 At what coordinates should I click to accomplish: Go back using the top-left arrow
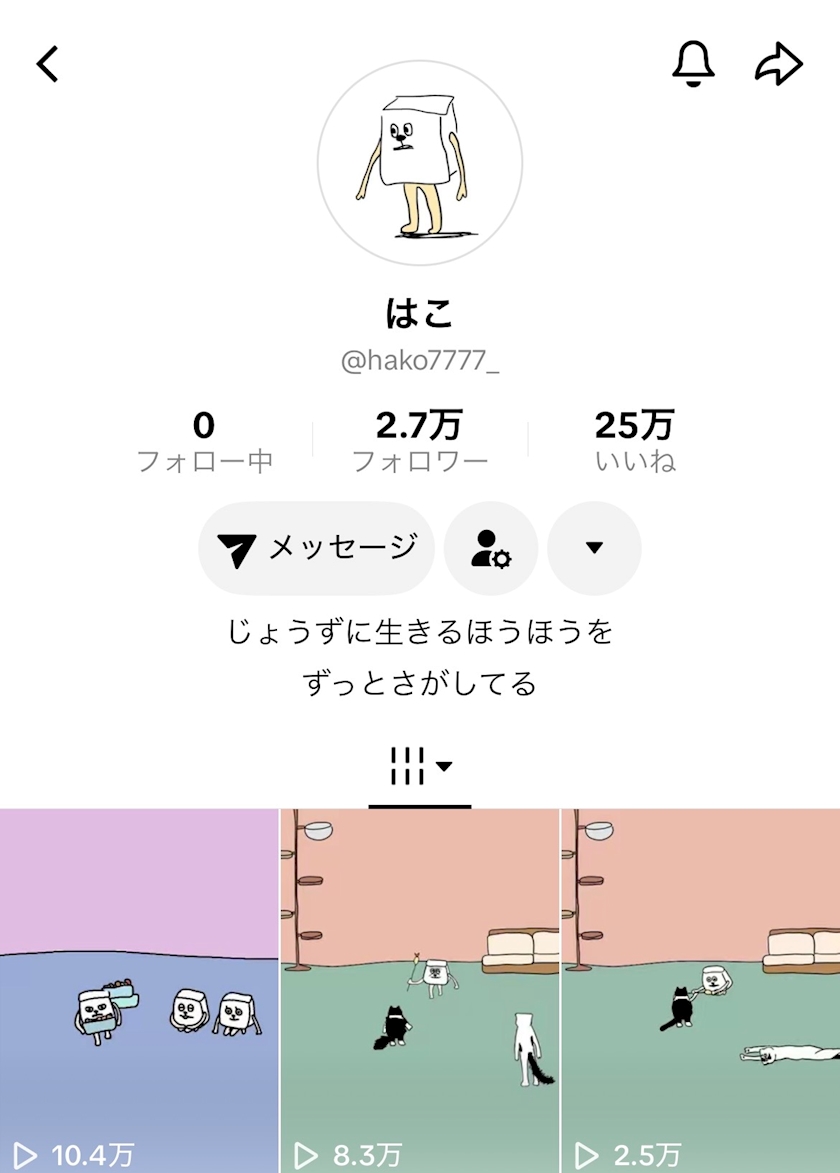[48, 64]
